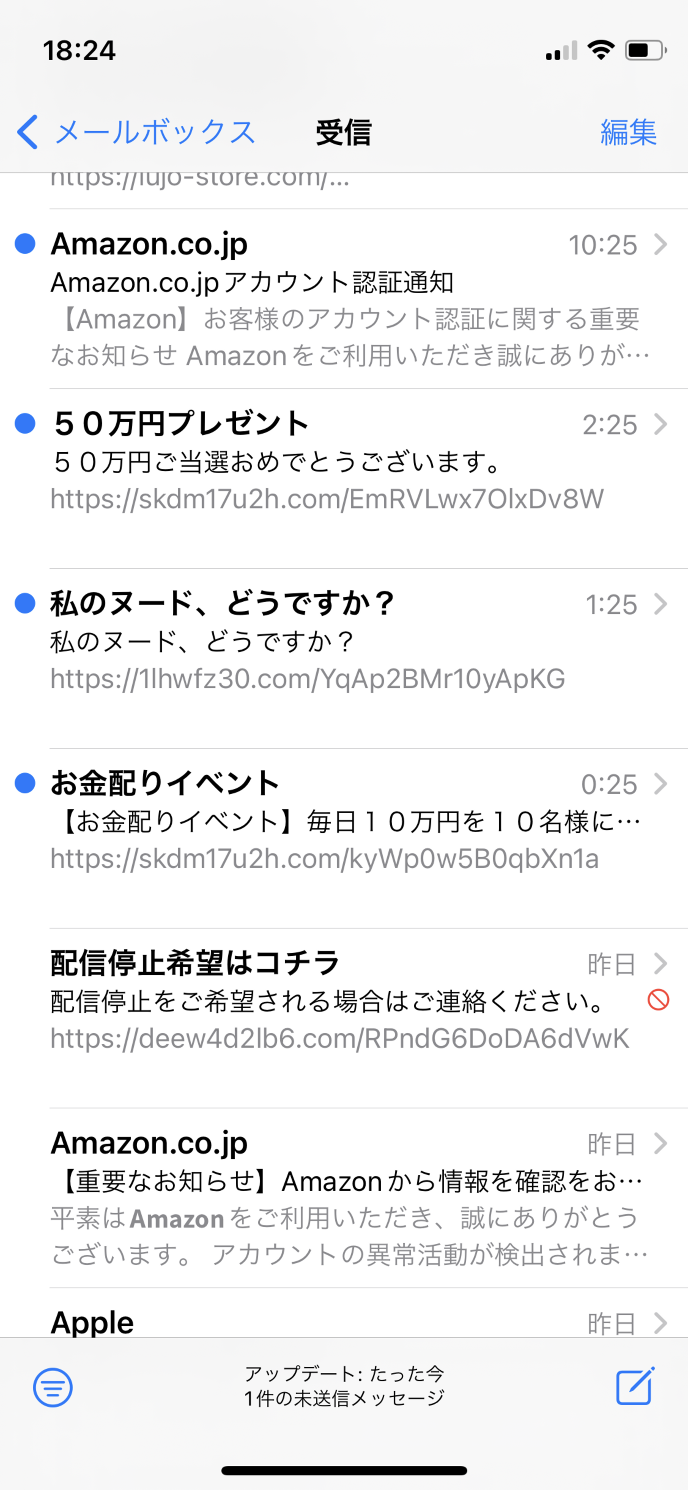Compose a new email message

pyautogui.click(x=634, y=1386)
